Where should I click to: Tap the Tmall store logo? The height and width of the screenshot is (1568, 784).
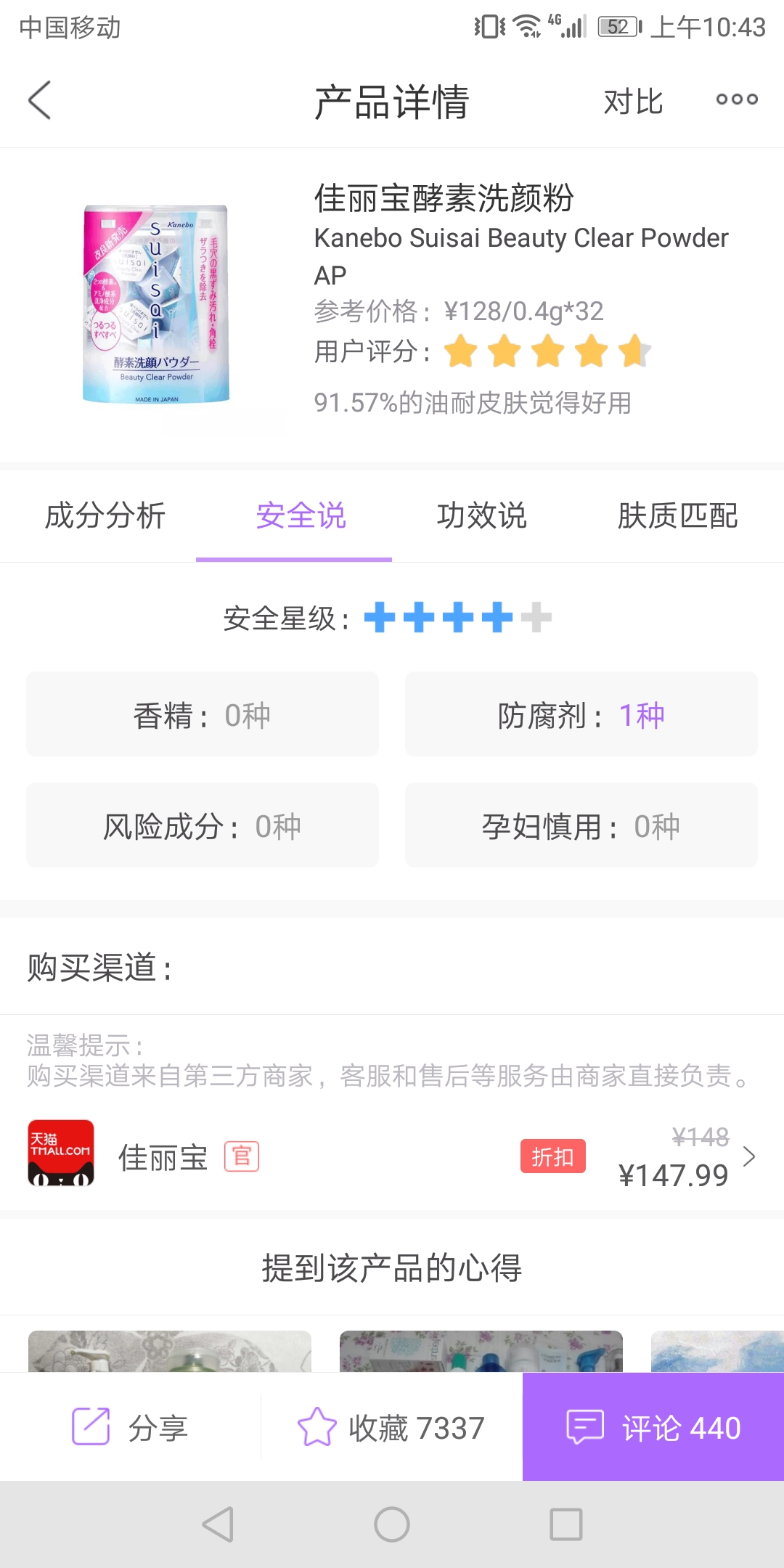[61, 1154]
